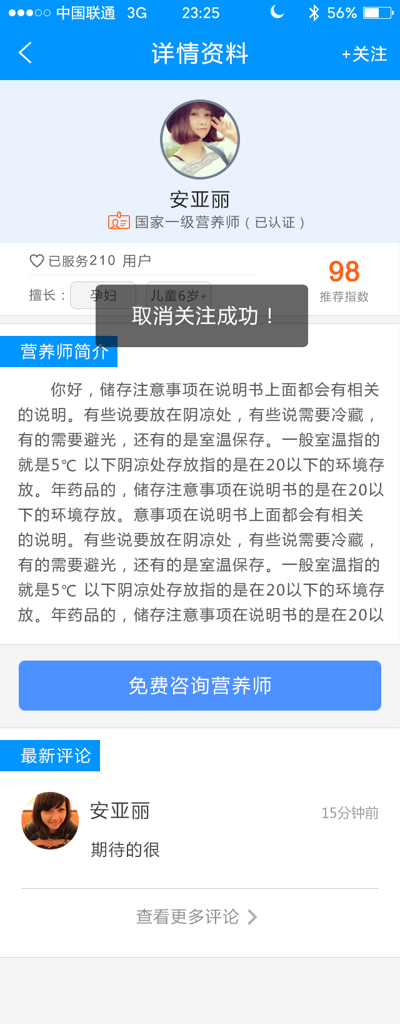Viewport: 400px width, 1024px height.
Task: Select the 孕妇 specialty chip
Action: (x=103, y=295)
